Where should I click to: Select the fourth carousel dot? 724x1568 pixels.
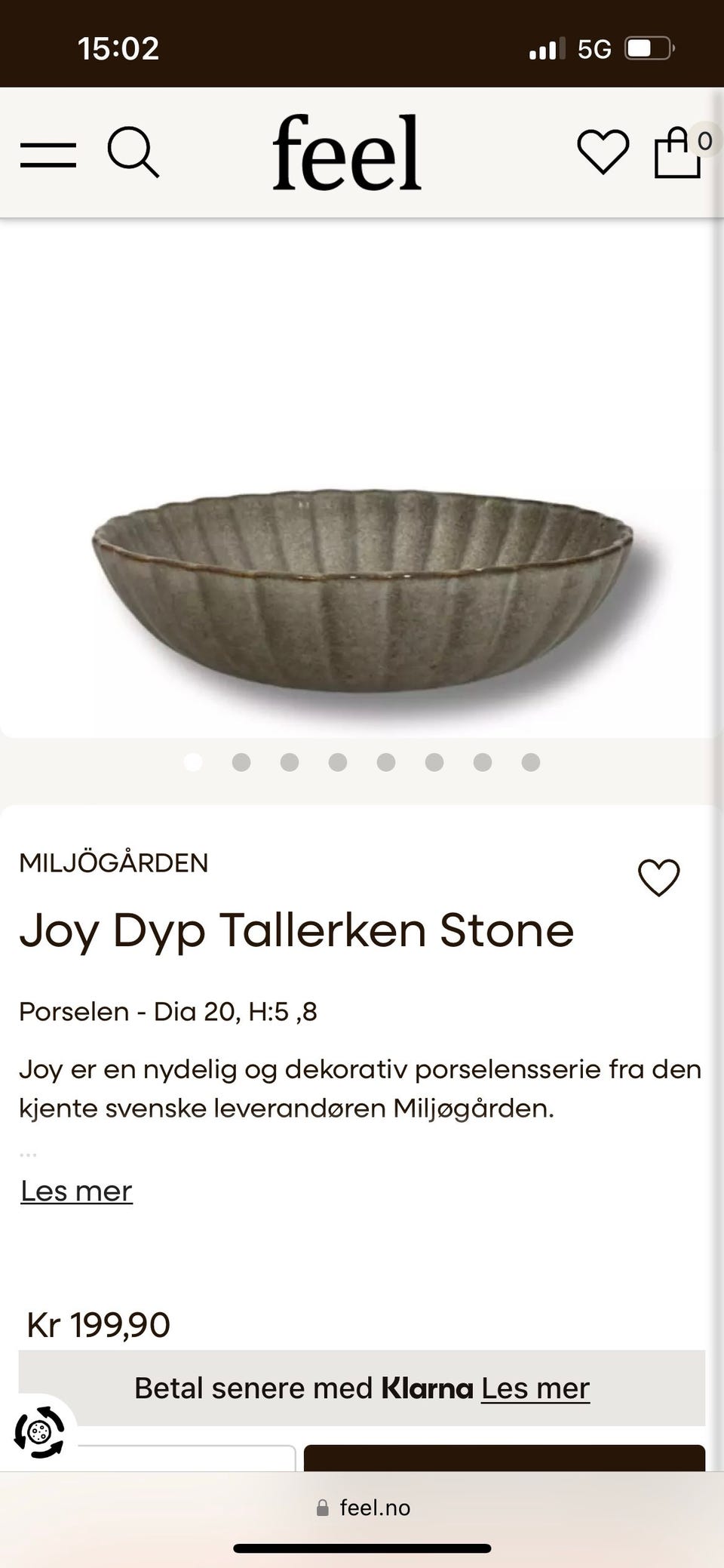coord(339,762)
